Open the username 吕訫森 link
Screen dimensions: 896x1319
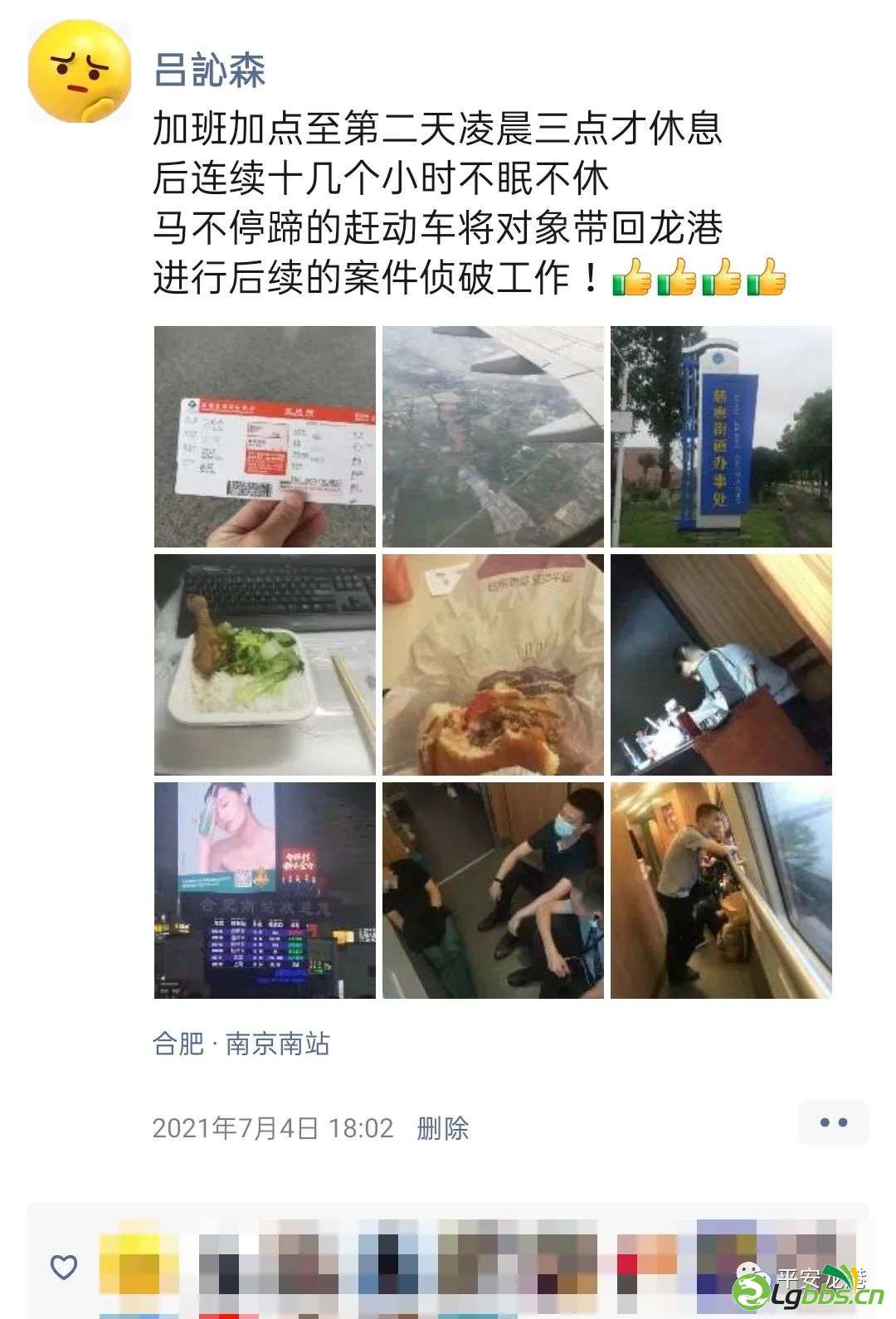click(x=210, y=70)
